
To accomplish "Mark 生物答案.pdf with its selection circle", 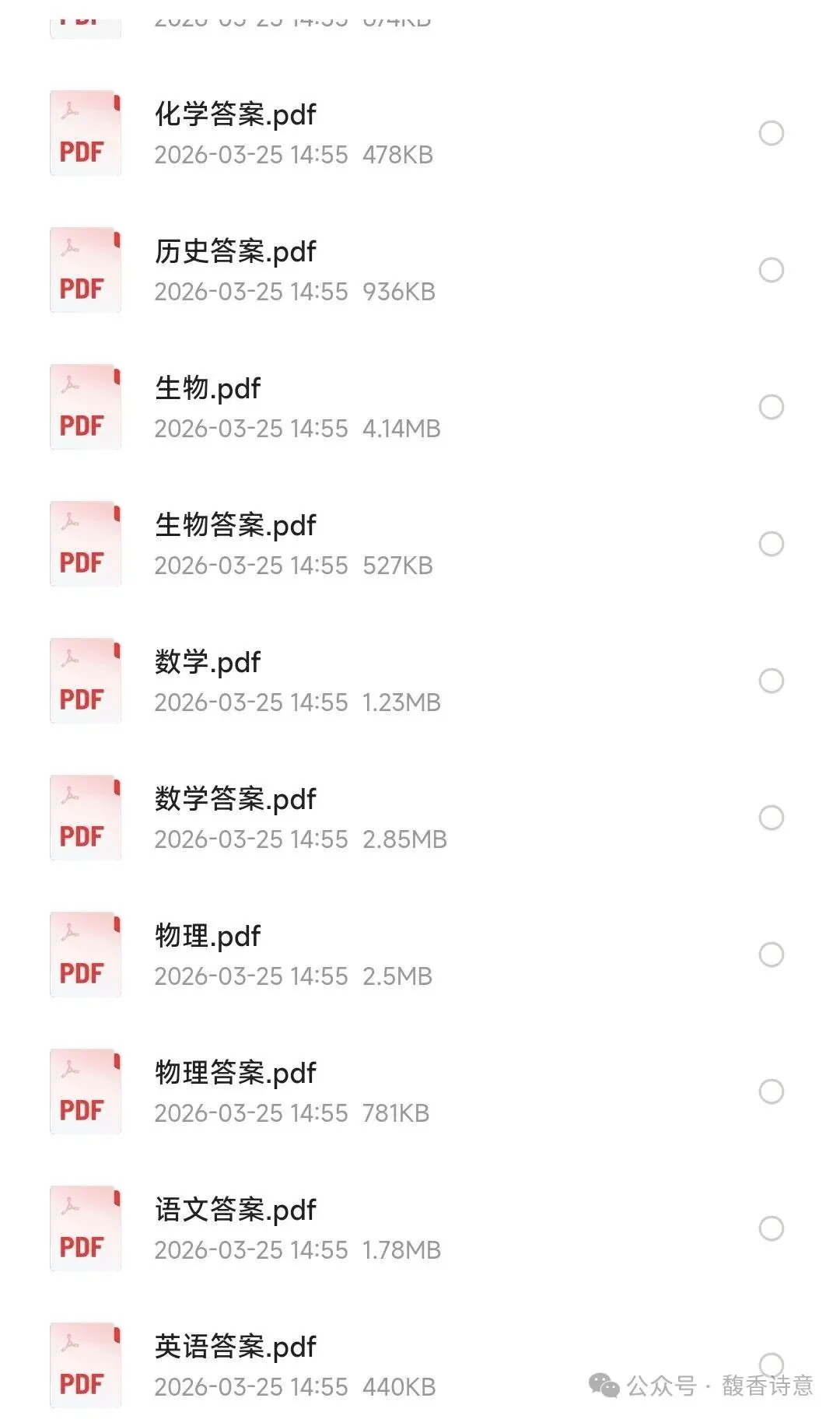I will click(771, 544).
